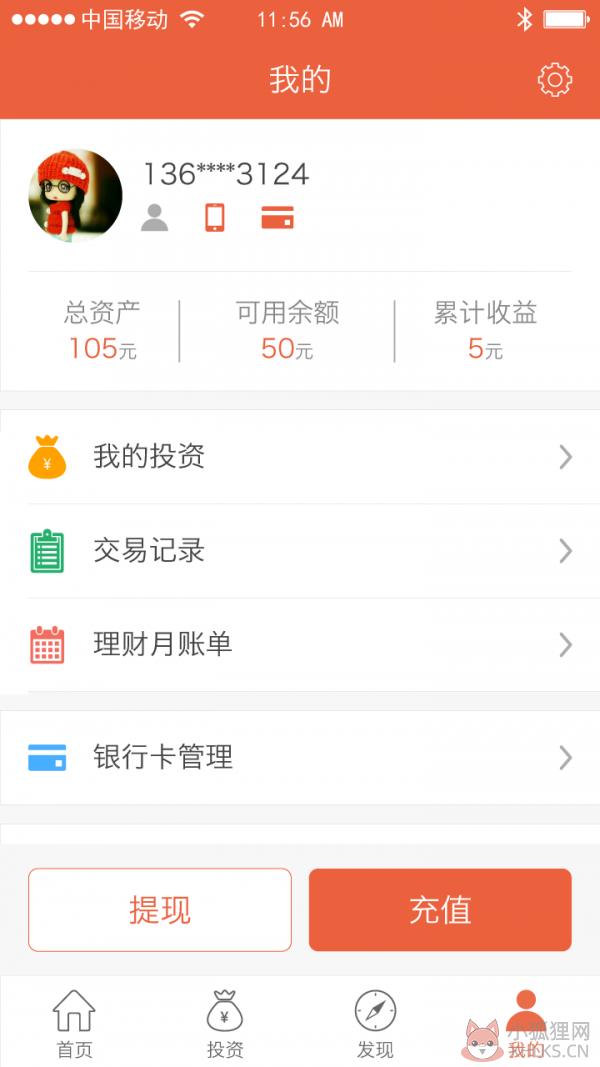Open 我的投资 row

point(300,457)
